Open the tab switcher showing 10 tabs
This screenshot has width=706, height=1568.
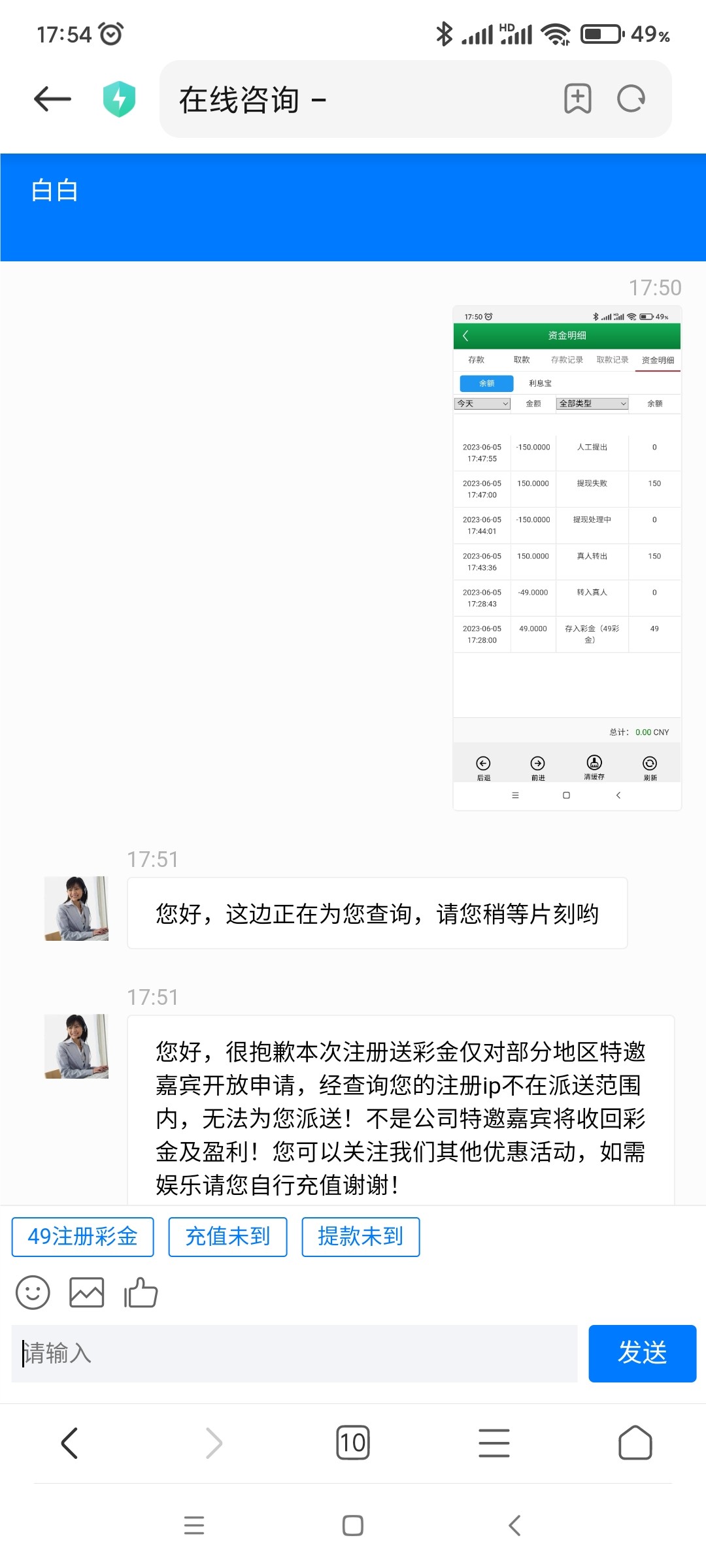[353, 1443]
